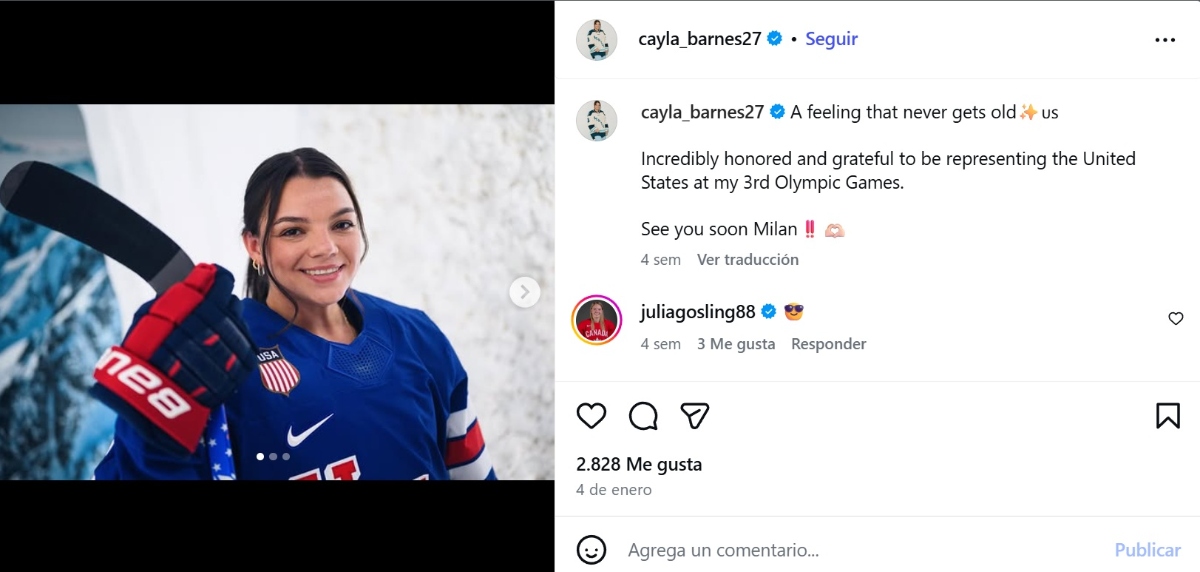View the 3 Me gusta on the comment
Screen dimensions: 1200x572
(x=736, y=343)
